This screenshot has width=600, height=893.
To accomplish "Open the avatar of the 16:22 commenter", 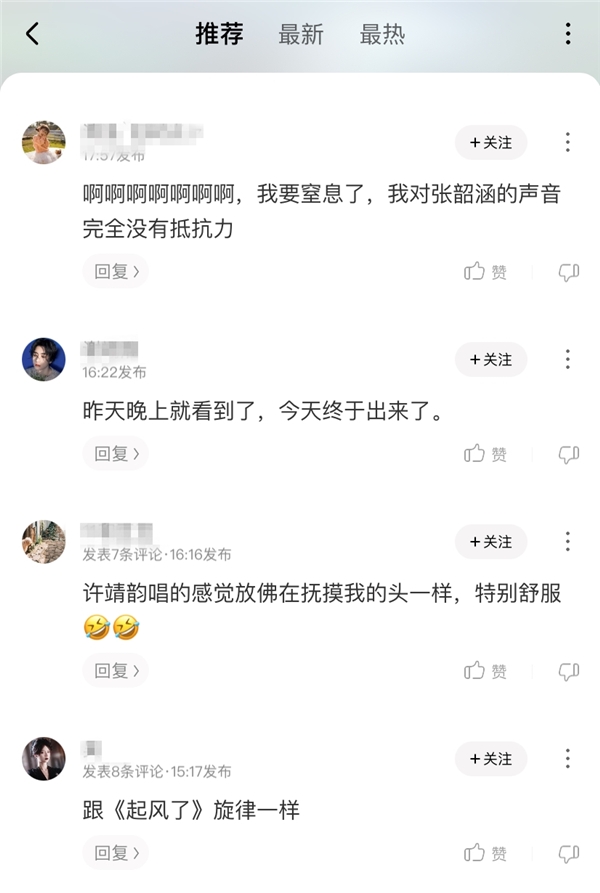I will point(44,360).
